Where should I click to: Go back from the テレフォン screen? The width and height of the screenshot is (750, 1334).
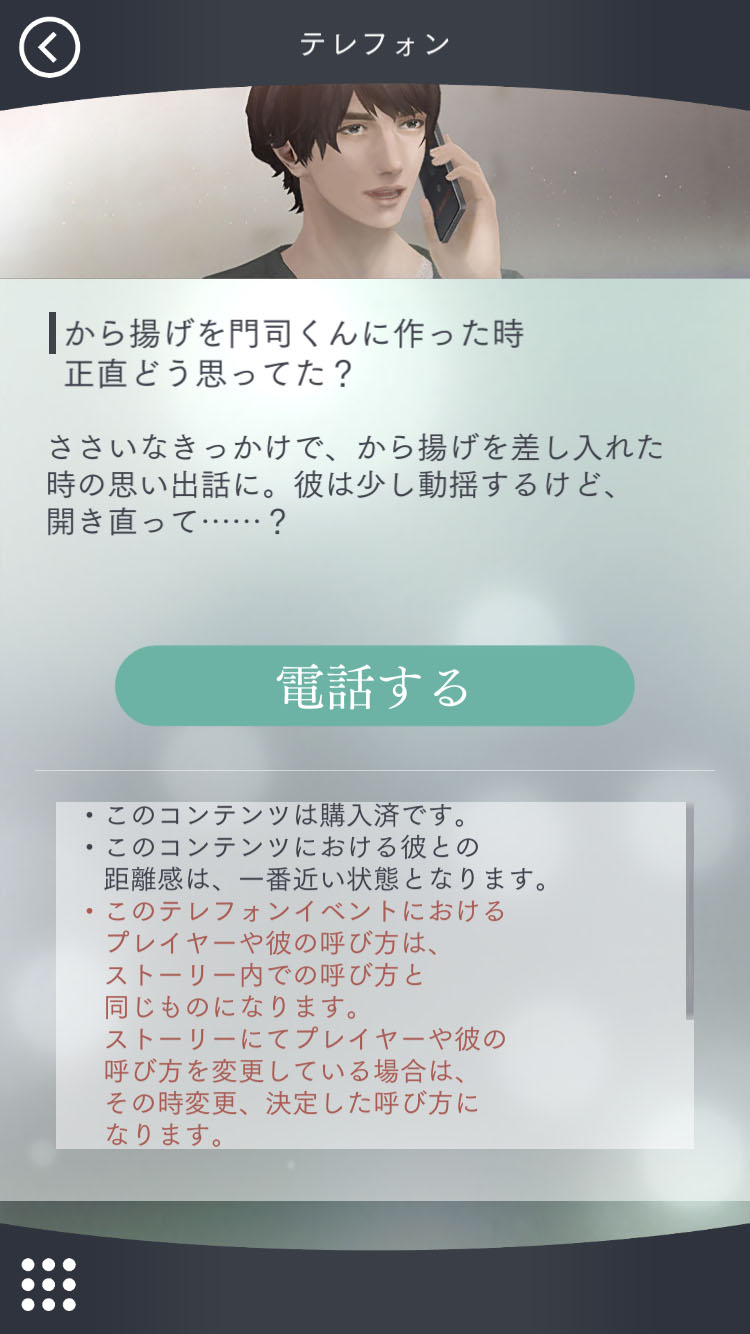(49, 47)
